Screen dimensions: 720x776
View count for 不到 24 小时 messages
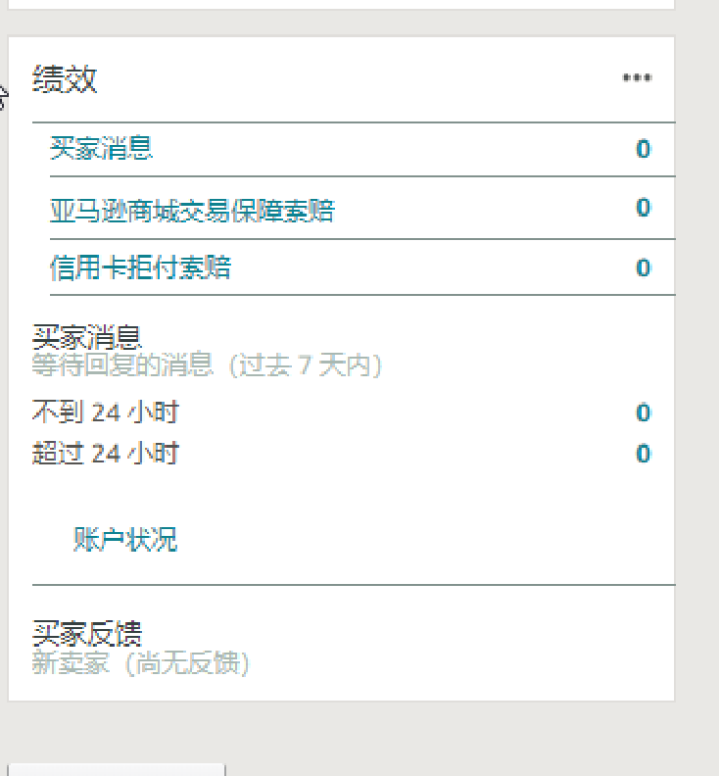(643, 413)
